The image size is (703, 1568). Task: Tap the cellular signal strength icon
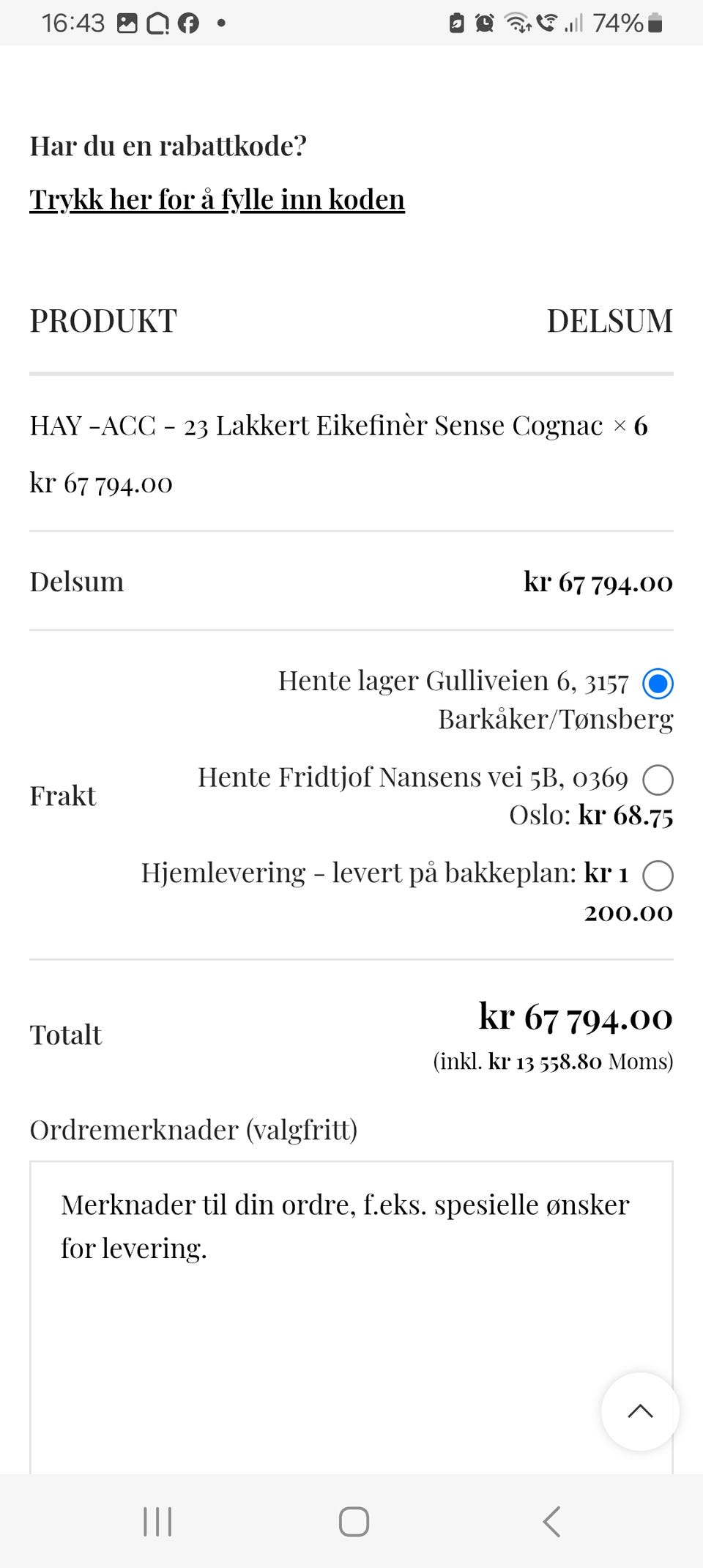tap(576, 23)
